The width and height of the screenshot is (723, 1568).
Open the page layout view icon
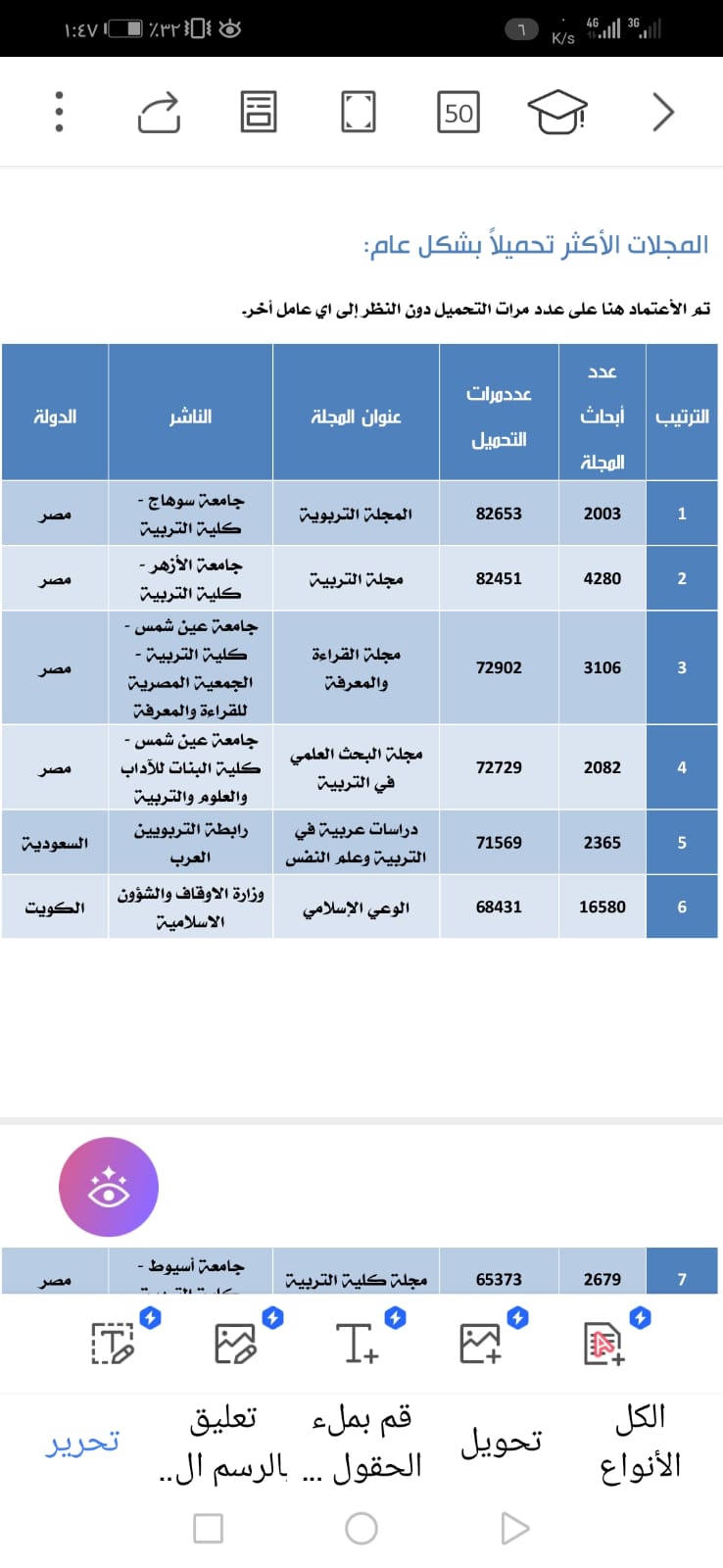(259, 112)
